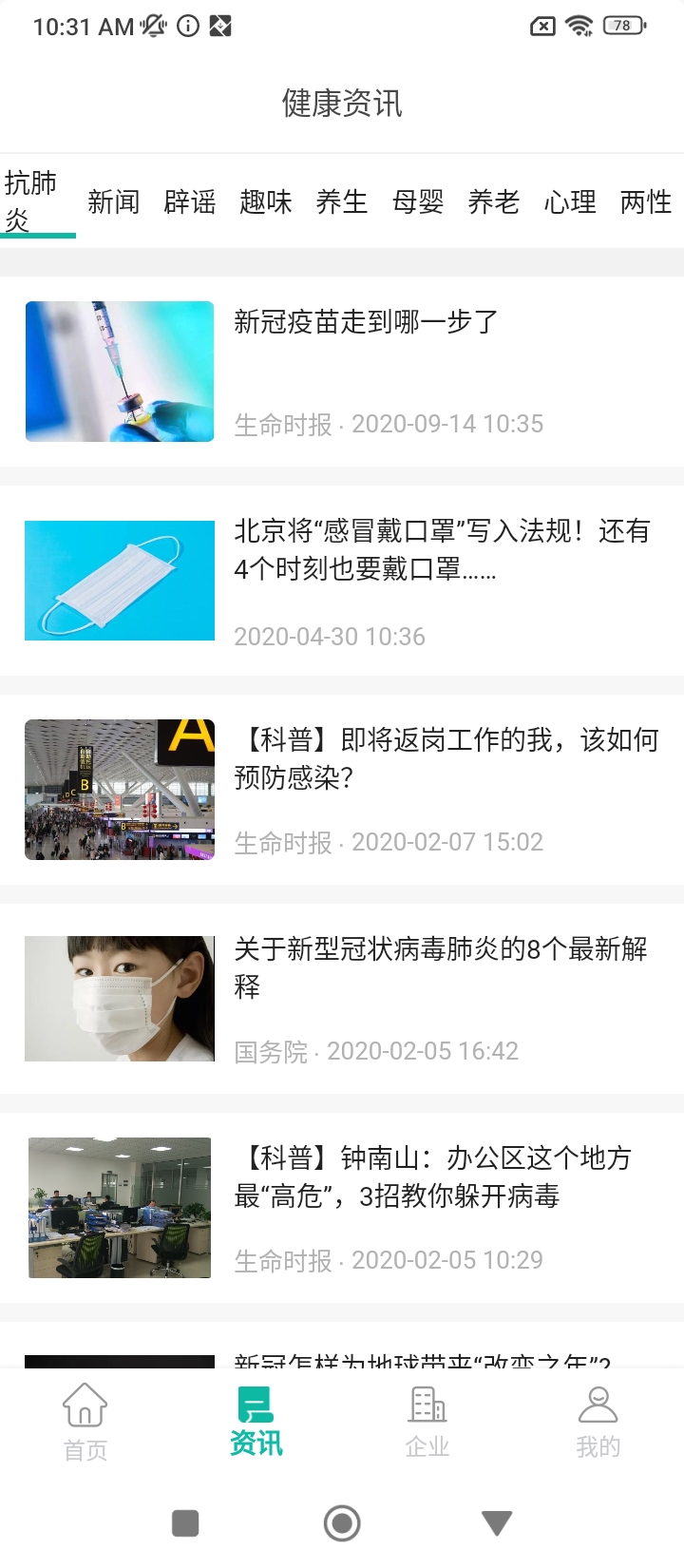Switch to the 心理 tab

click(570, 201)
